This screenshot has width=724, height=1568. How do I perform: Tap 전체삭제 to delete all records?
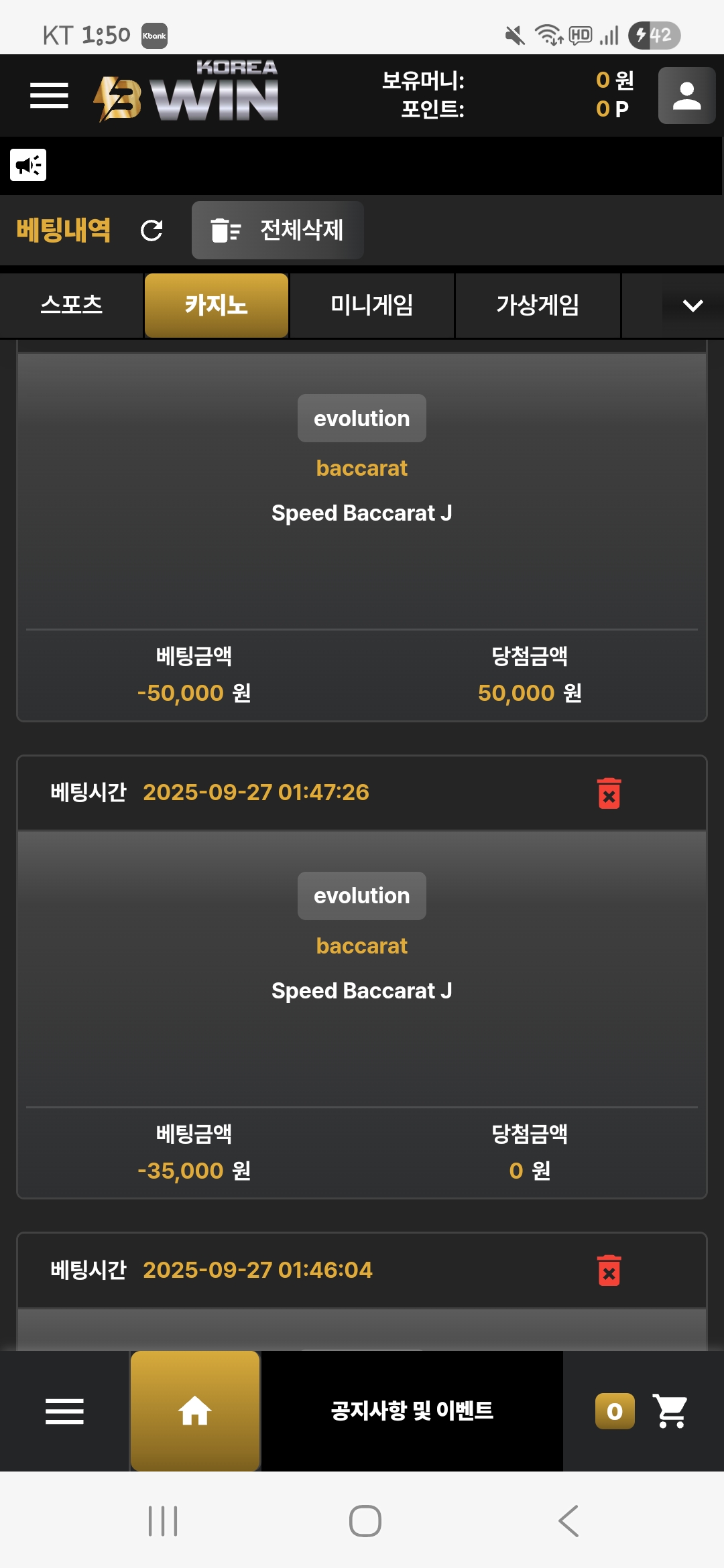tap(278, 231)
